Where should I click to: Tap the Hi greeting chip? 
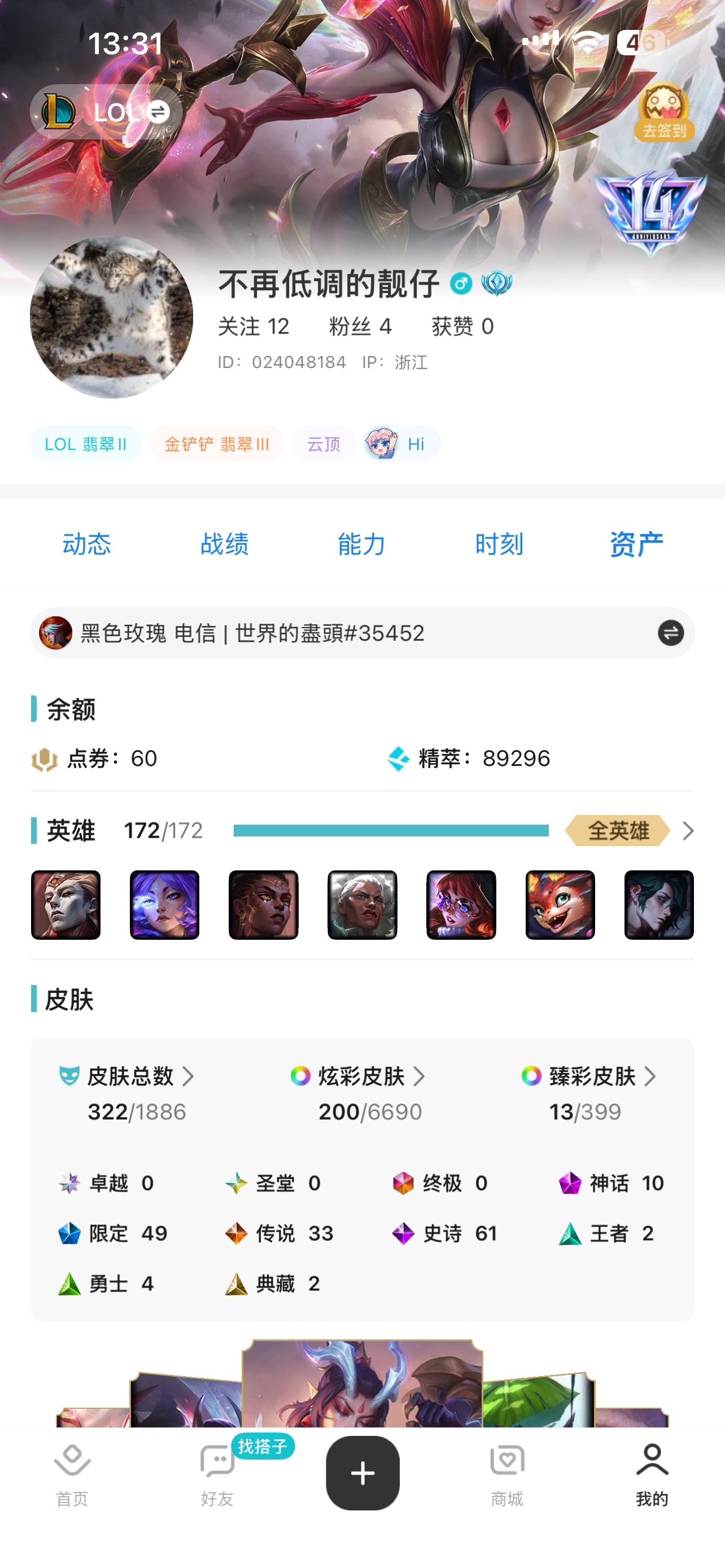[402, 444]
